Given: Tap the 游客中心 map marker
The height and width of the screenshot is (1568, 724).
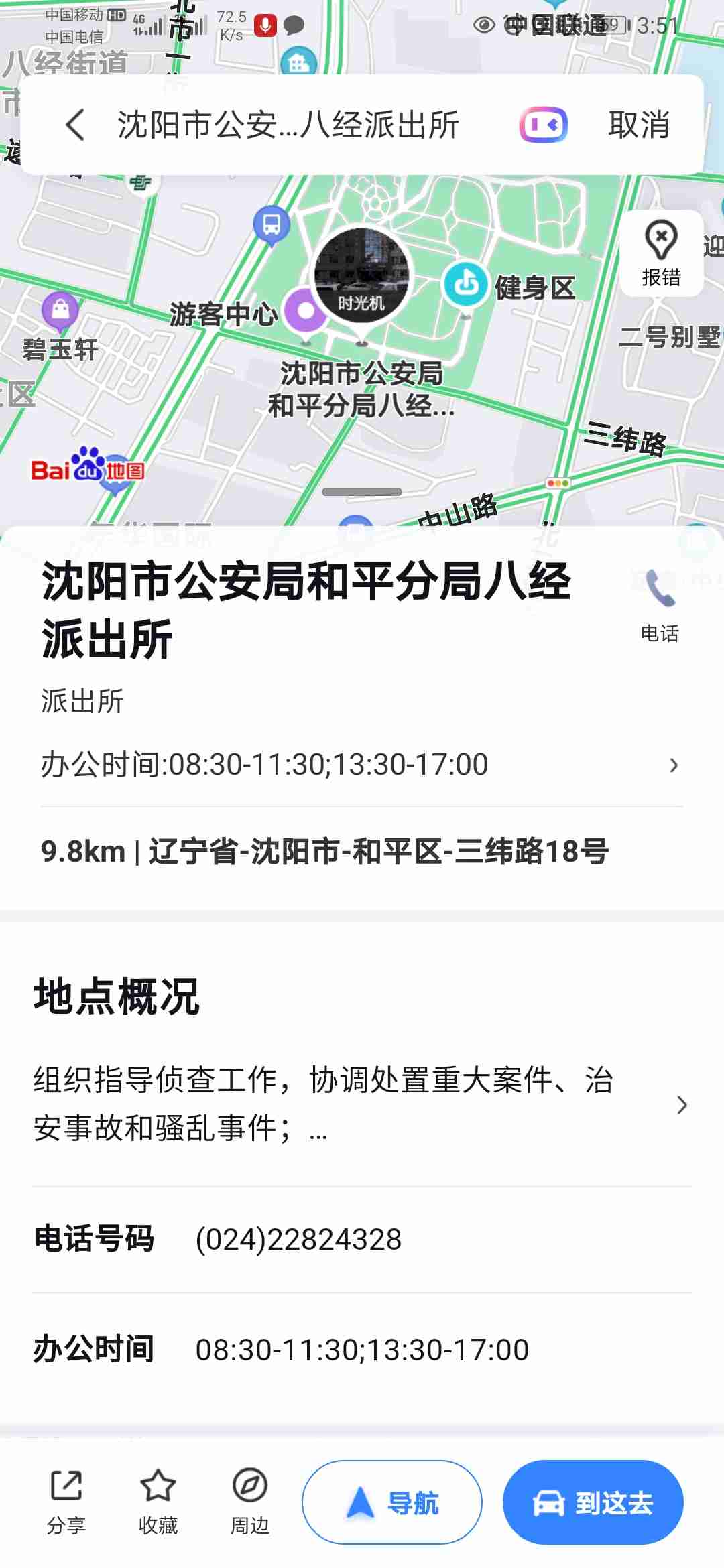Looking at the screenshot, I should (305, 311).
